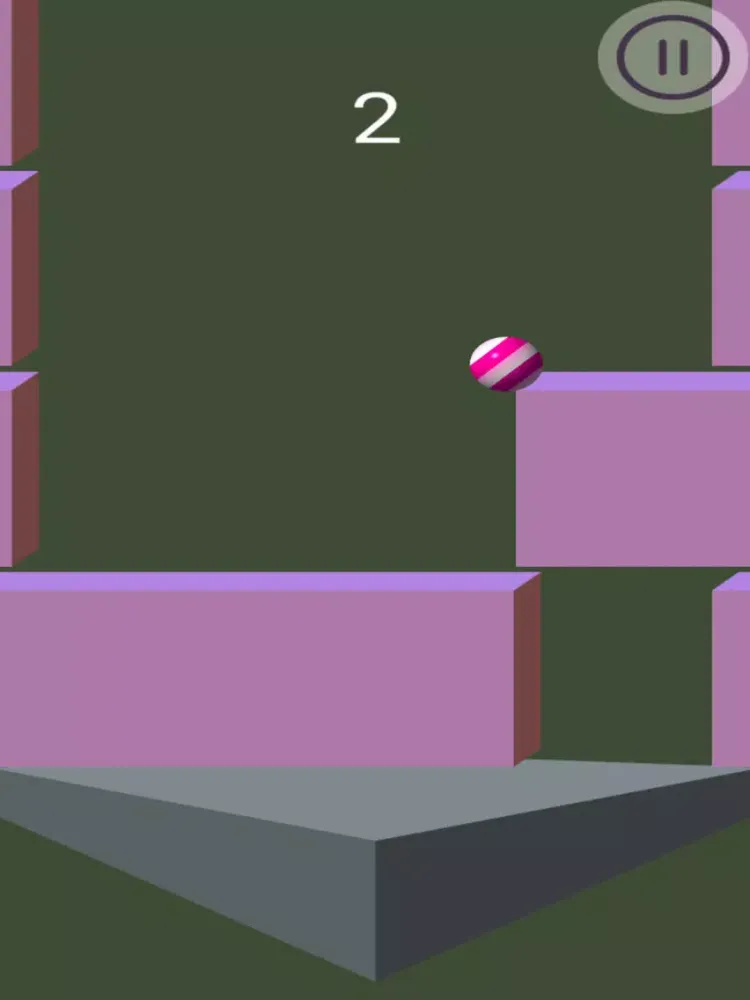This screenshot has width=750, height=1000.
Task: Pause the game
Action: tap(672, 57)
